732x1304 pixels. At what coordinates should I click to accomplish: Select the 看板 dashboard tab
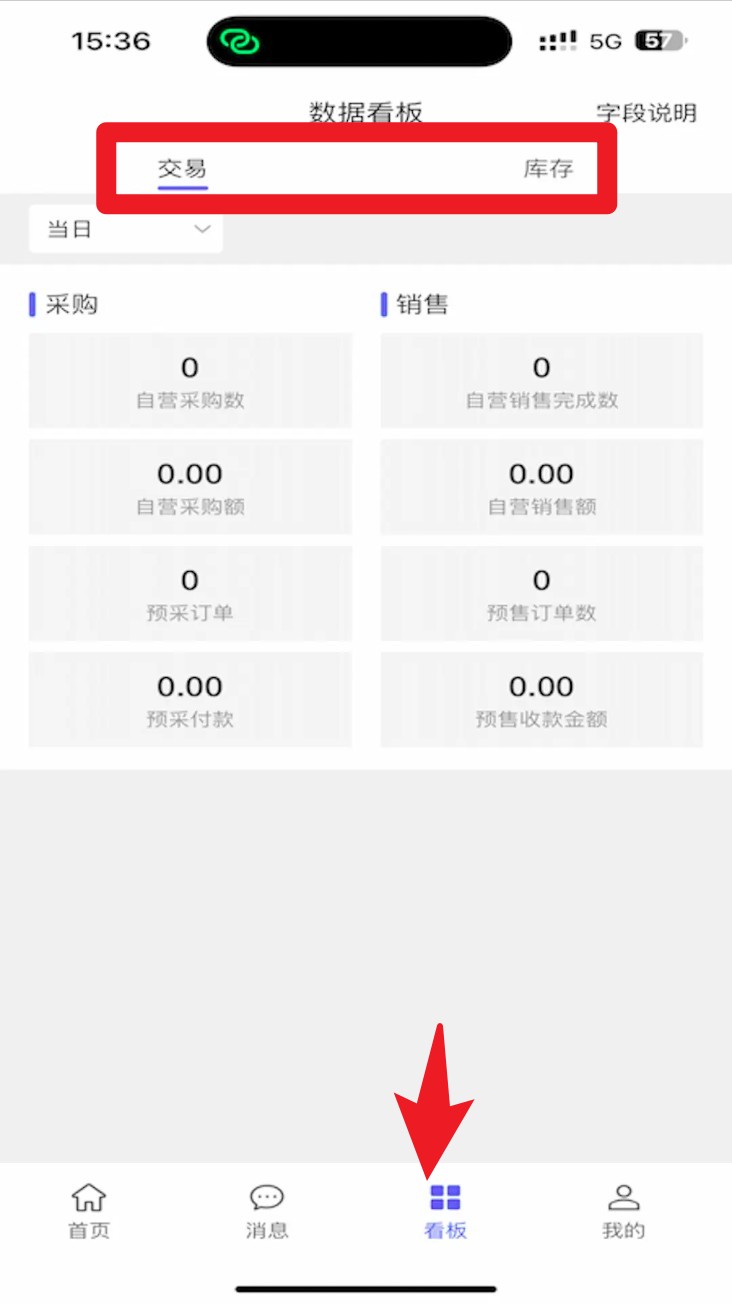point(445,1210)
